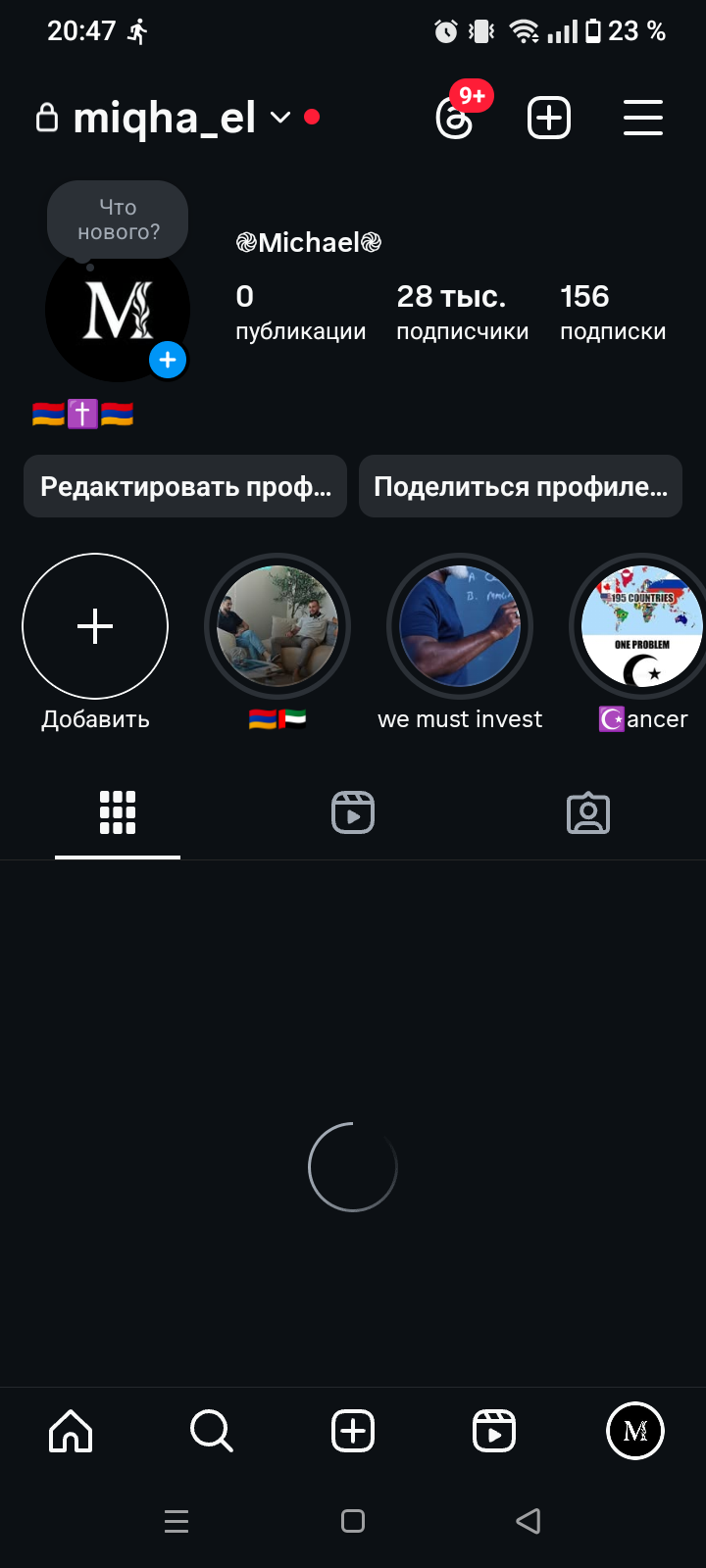Open the create icon in bottom navigation
The width and height of the screenshot is (706, 1568).
352,1431
